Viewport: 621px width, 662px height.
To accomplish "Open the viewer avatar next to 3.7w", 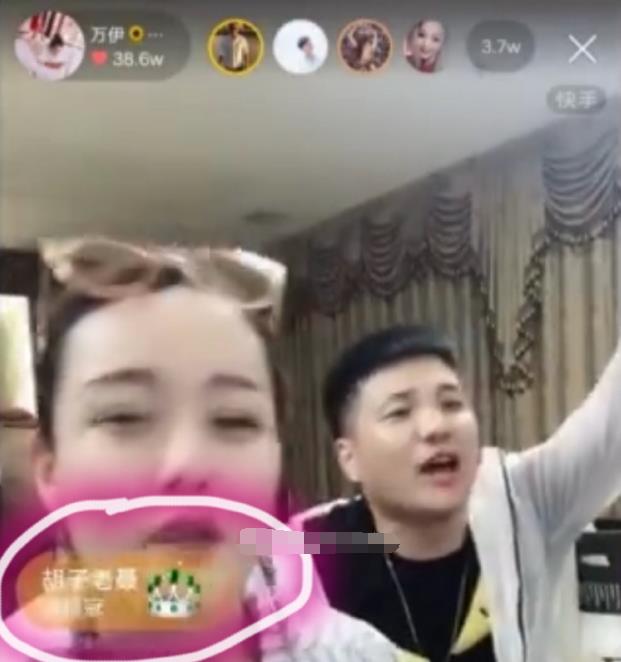I will tap(425, 46).
